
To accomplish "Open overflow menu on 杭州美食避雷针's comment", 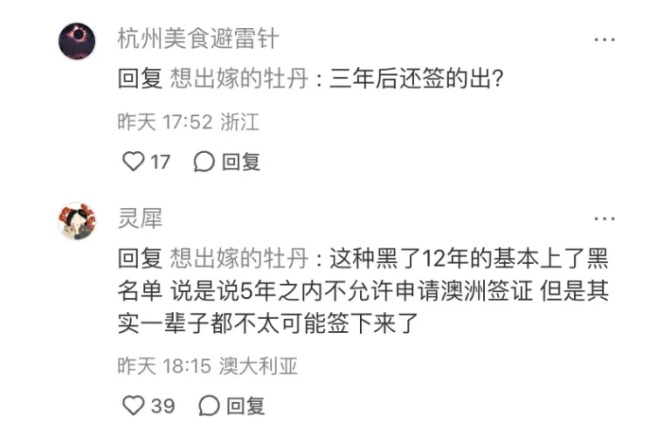I will click(604, 40).
